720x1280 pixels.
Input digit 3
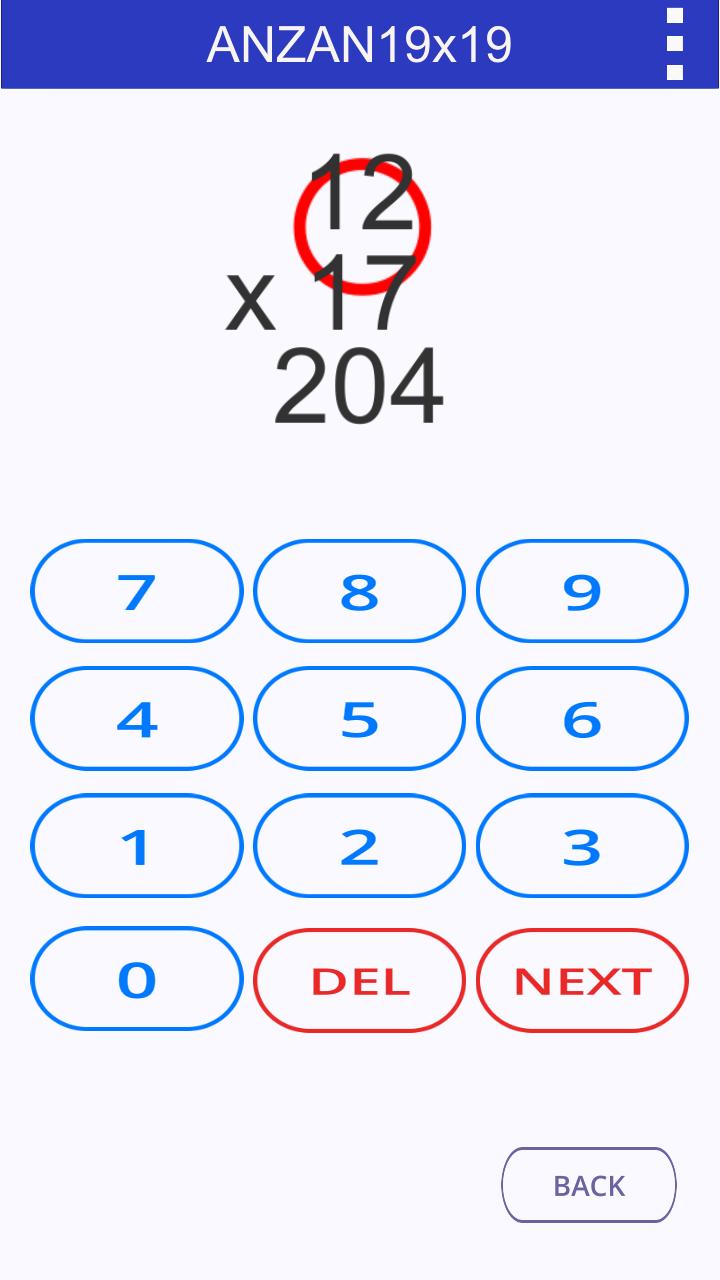[x=582, y=846]
